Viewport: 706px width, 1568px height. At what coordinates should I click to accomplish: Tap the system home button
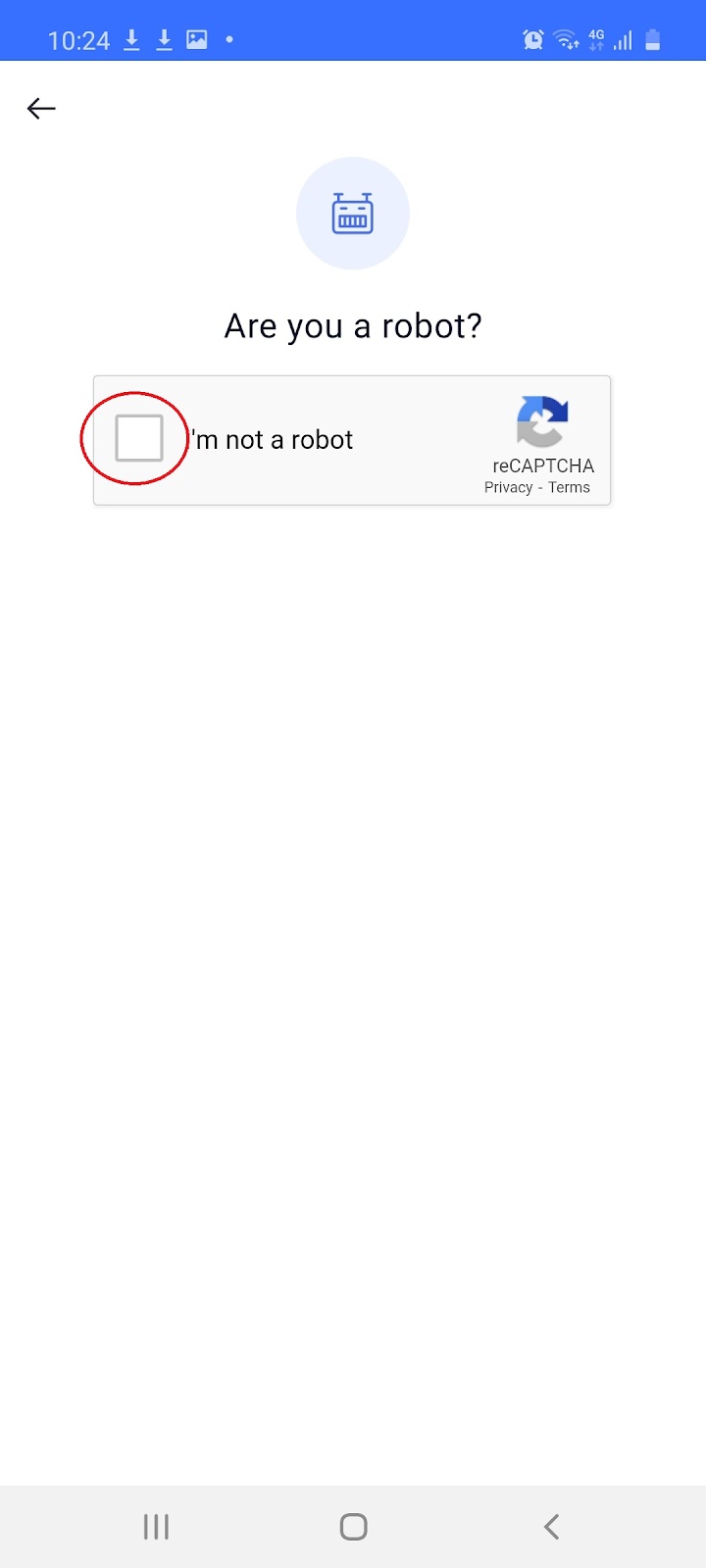pos(353,1526)
